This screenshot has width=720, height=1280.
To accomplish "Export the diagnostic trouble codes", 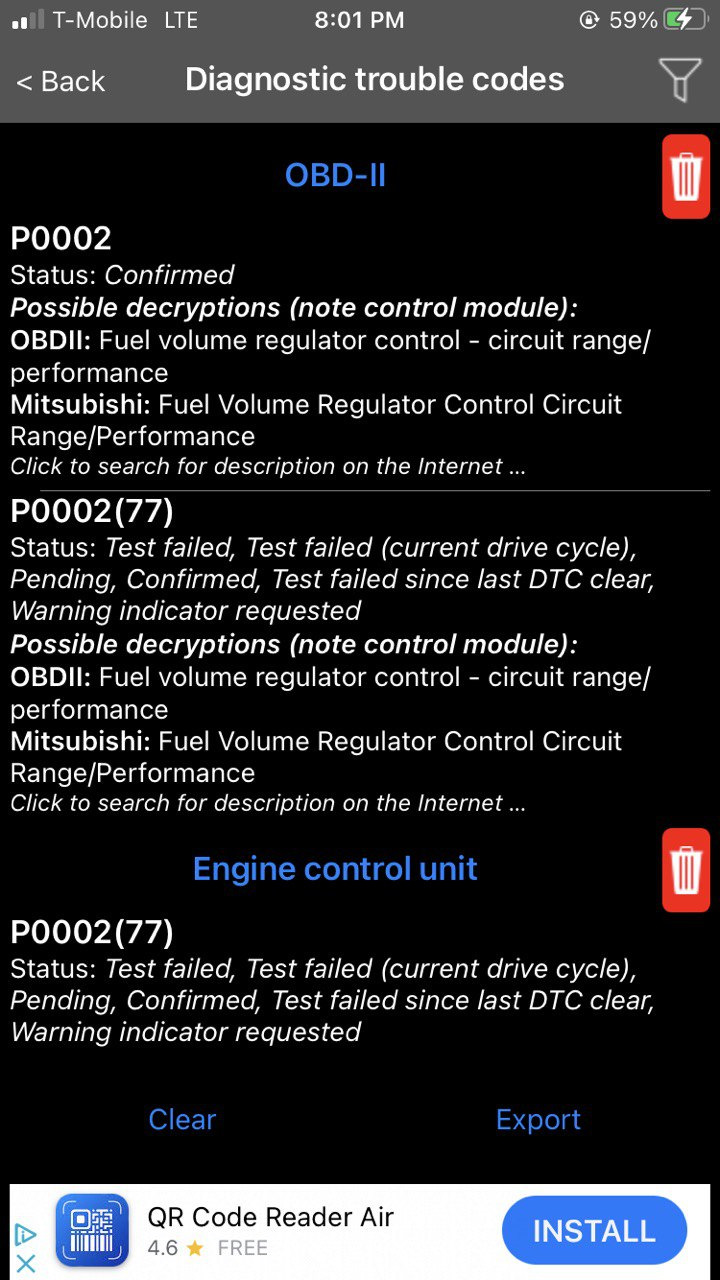I will pos(538,1120).
